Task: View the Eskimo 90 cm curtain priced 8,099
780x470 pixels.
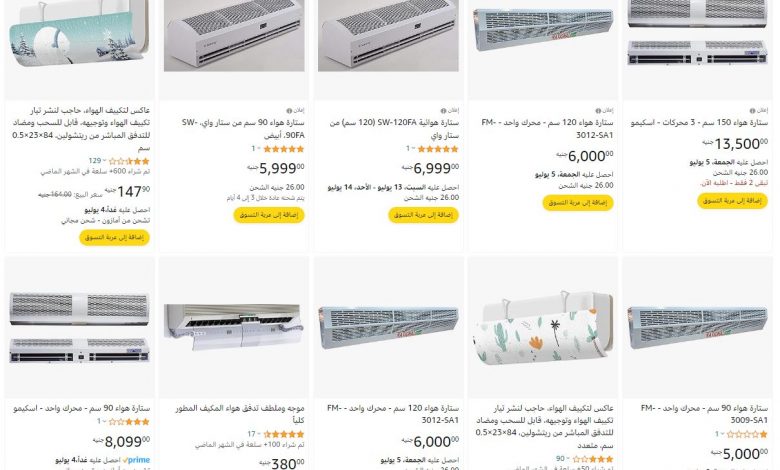Action: [82, 408]
